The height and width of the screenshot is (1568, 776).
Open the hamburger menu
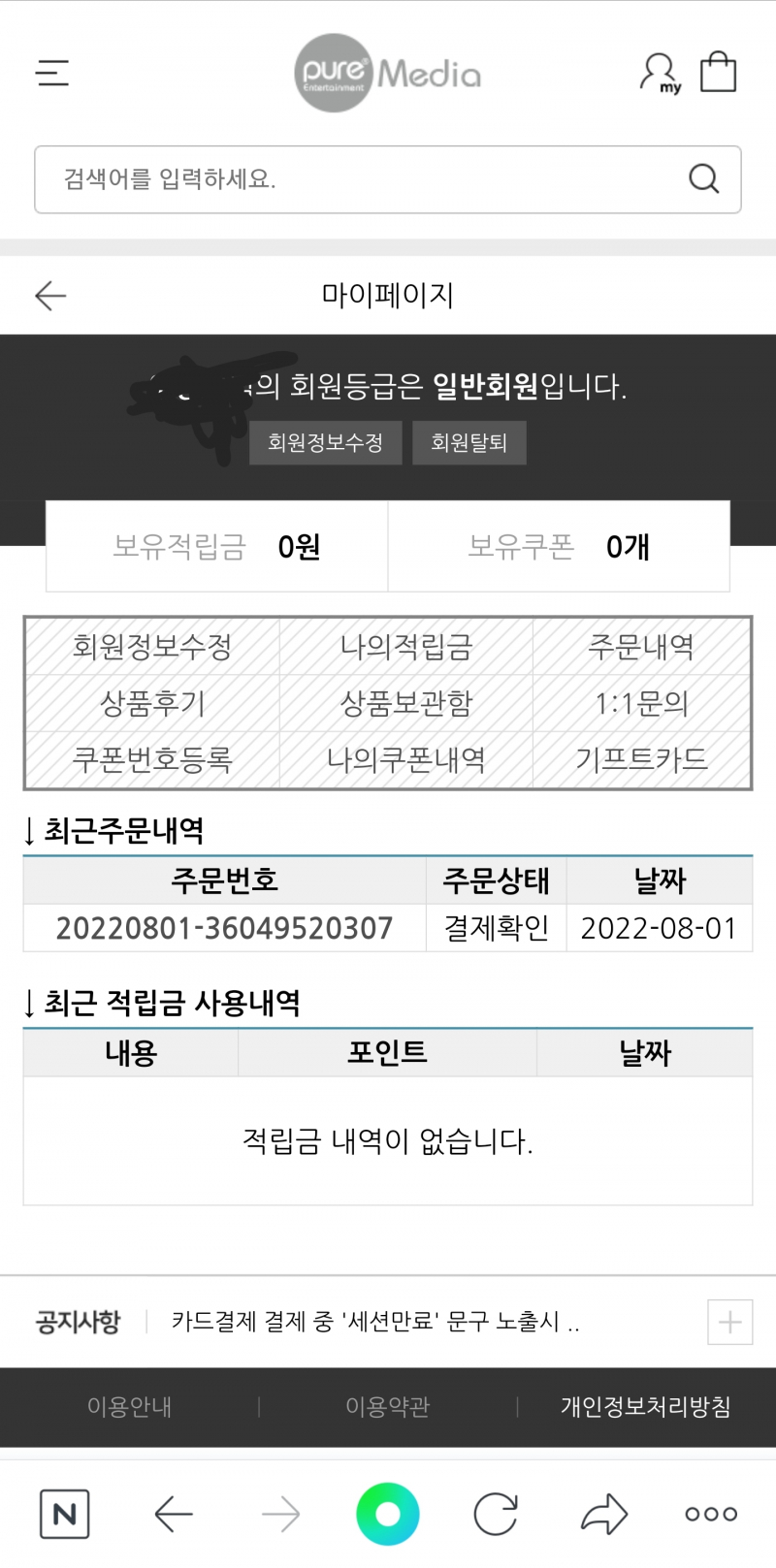pyautogui.click(x=52, y=73)
